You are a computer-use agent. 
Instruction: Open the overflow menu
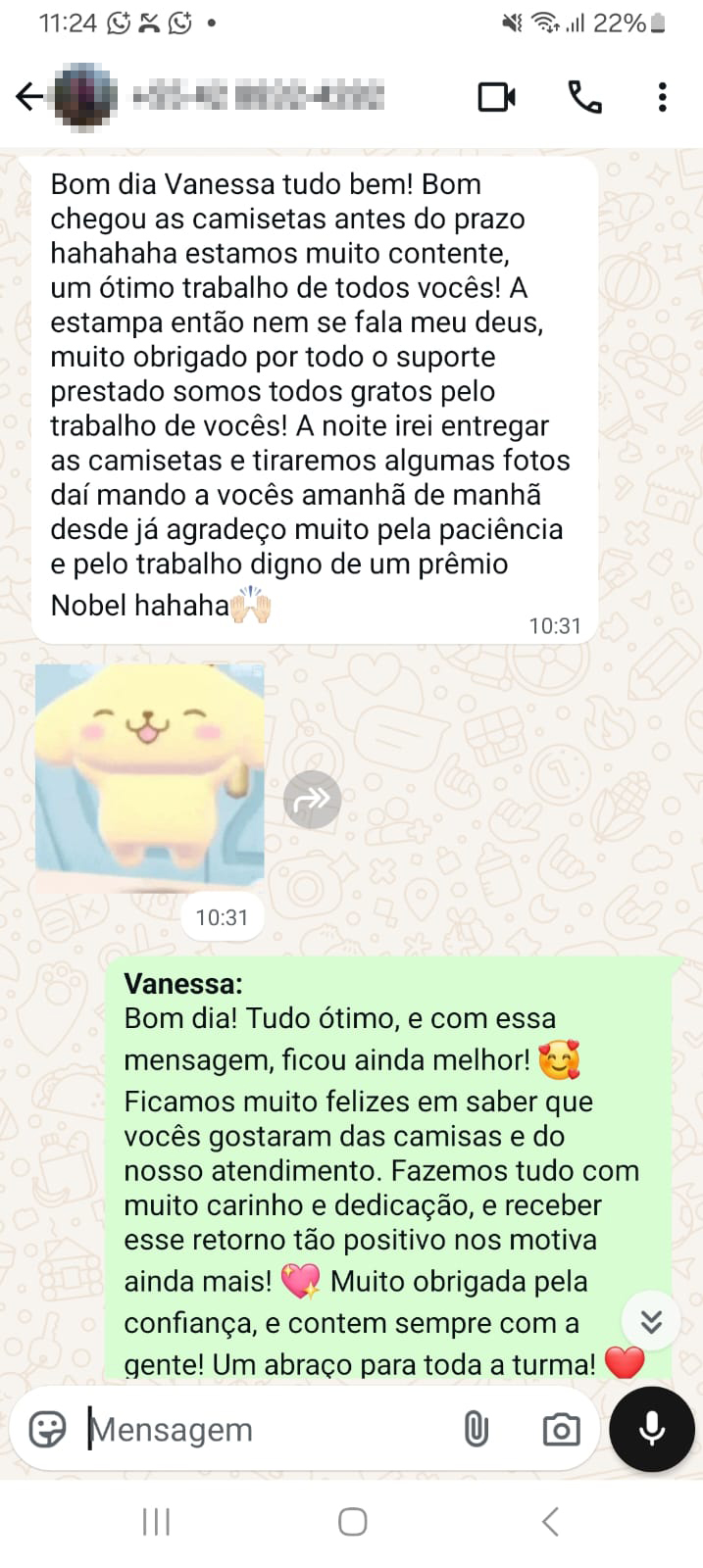tap(663, 97)
